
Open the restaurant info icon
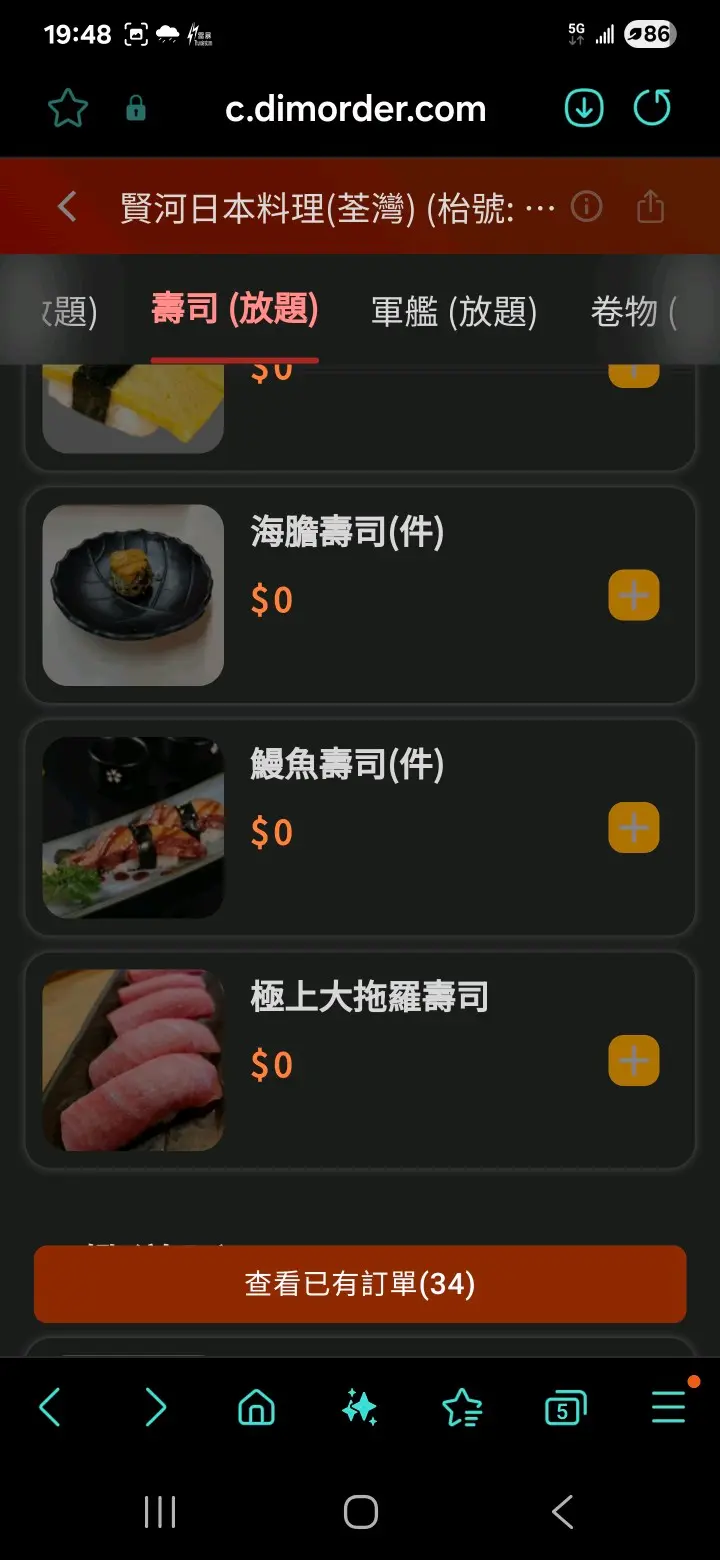[x=586, y=207]
